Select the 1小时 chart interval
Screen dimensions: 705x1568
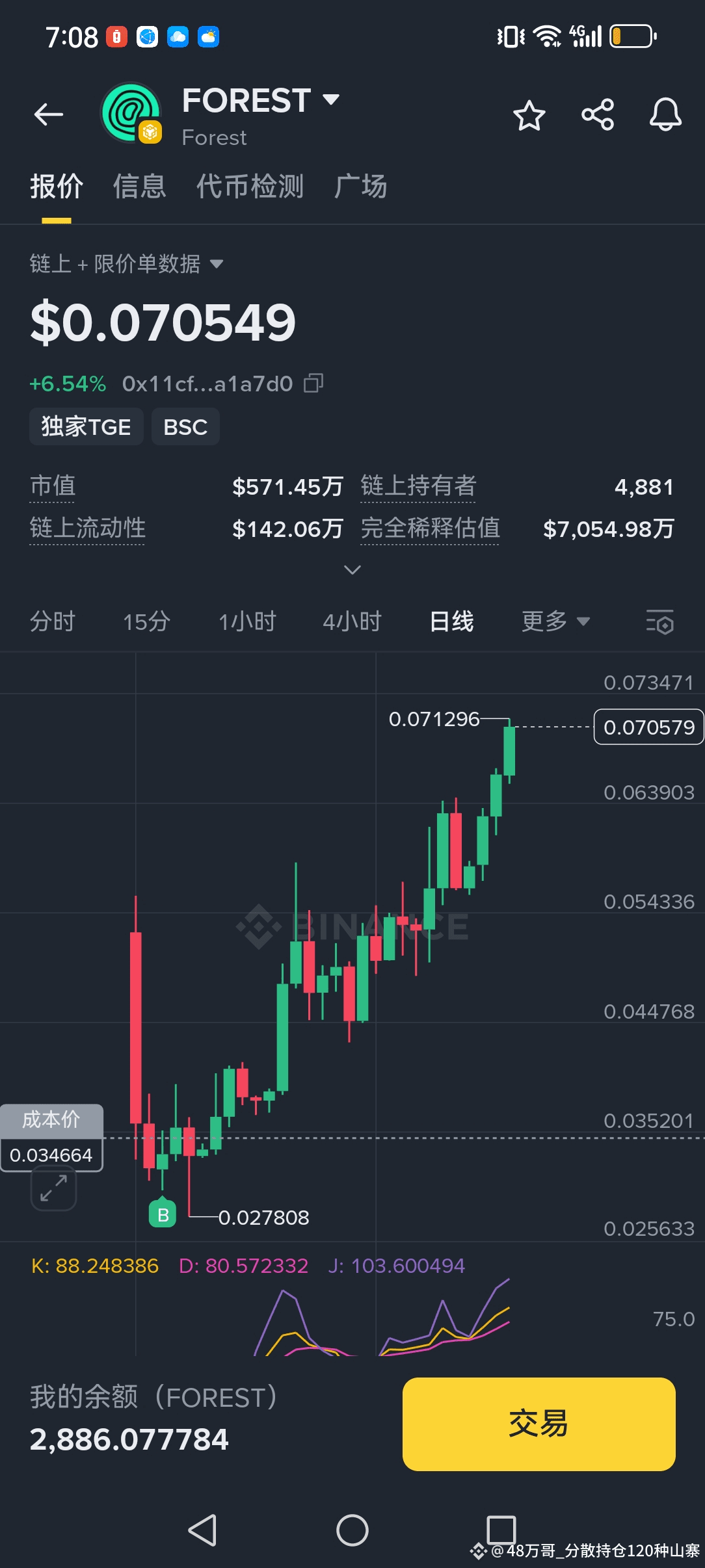pos(247,621)
